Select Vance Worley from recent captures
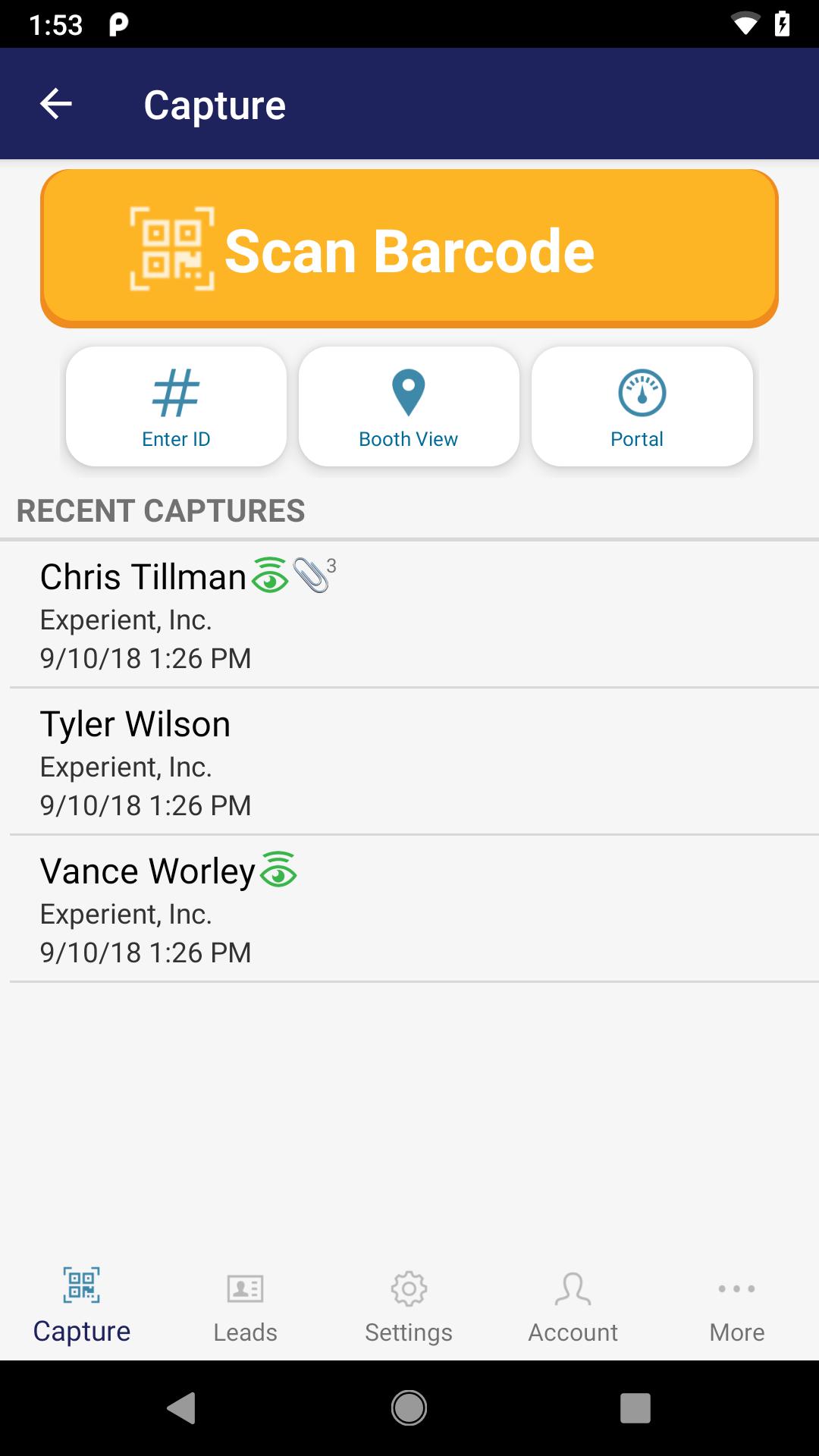Image resolution: width=819 pixels, height=1456 pixels. [409, 910]
